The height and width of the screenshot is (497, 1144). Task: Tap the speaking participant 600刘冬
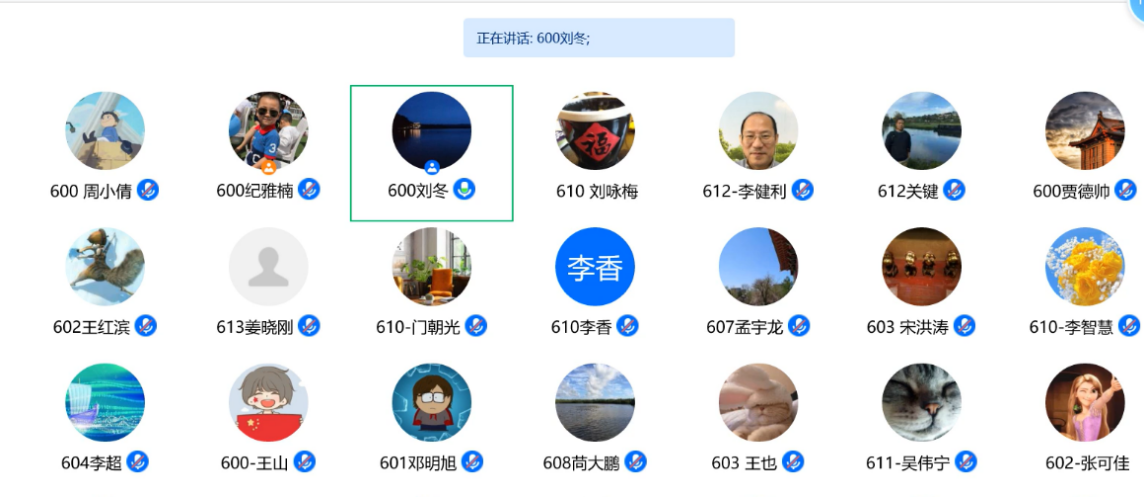(432, 132)
